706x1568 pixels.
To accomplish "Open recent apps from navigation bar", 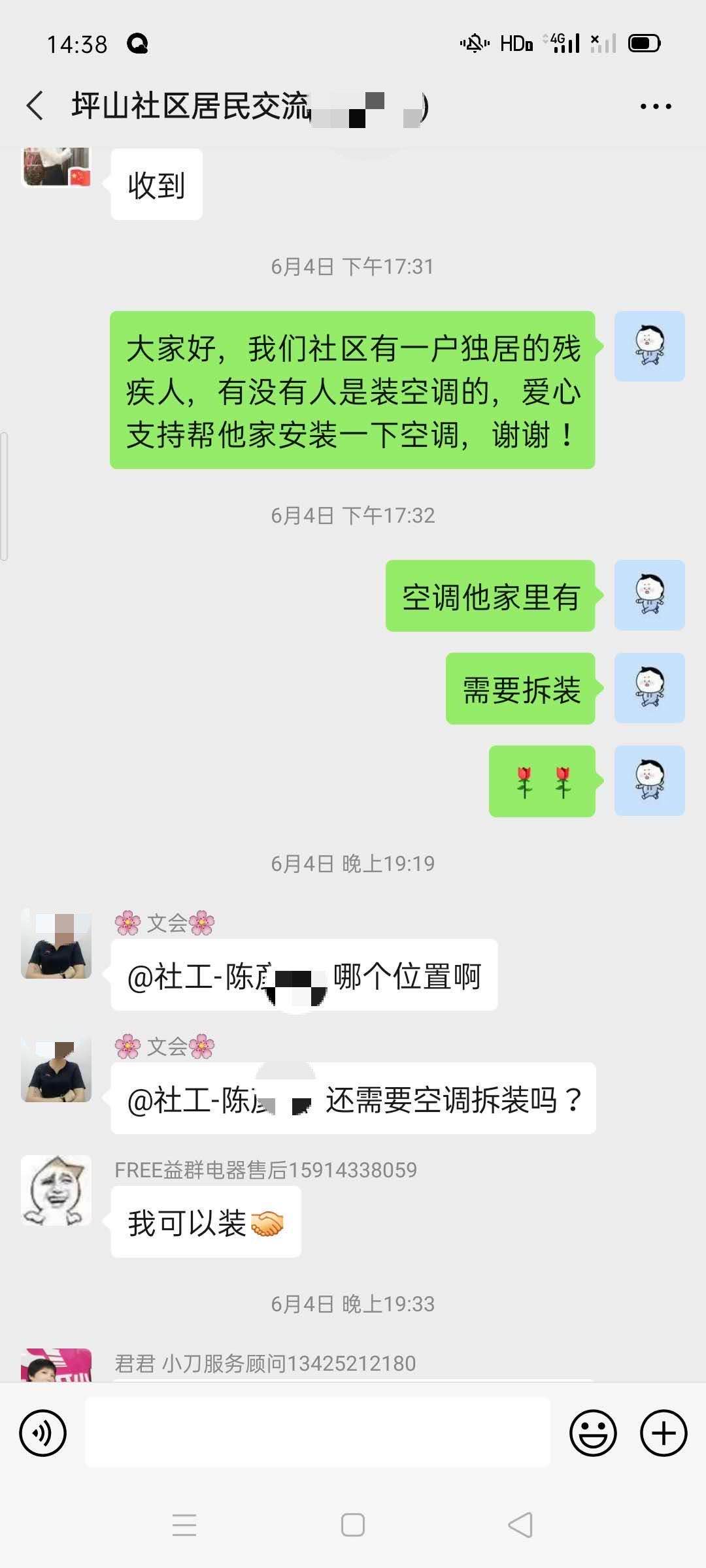I will click(184, 1525).
